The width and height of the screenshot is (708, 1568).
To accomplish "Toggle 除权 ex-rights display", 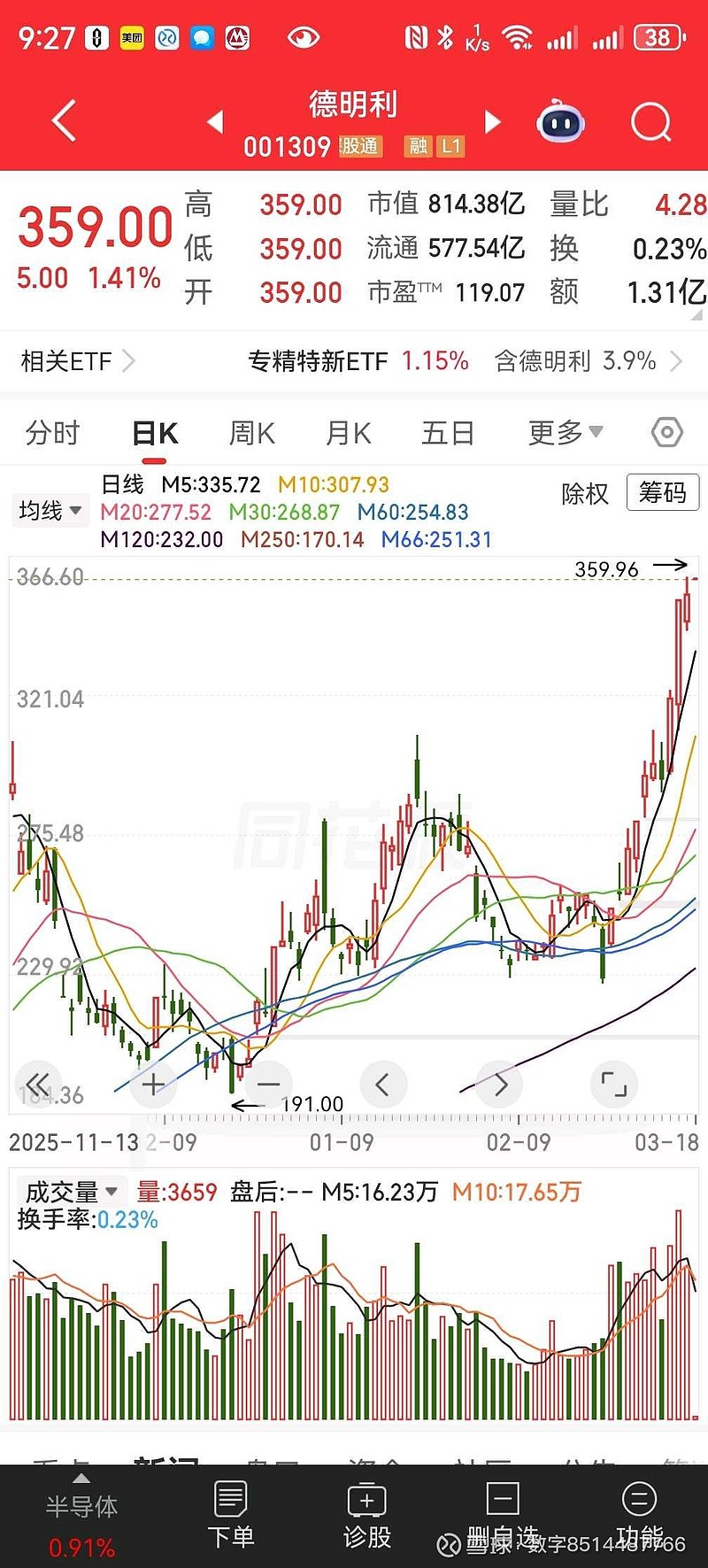I will point(584,493).
